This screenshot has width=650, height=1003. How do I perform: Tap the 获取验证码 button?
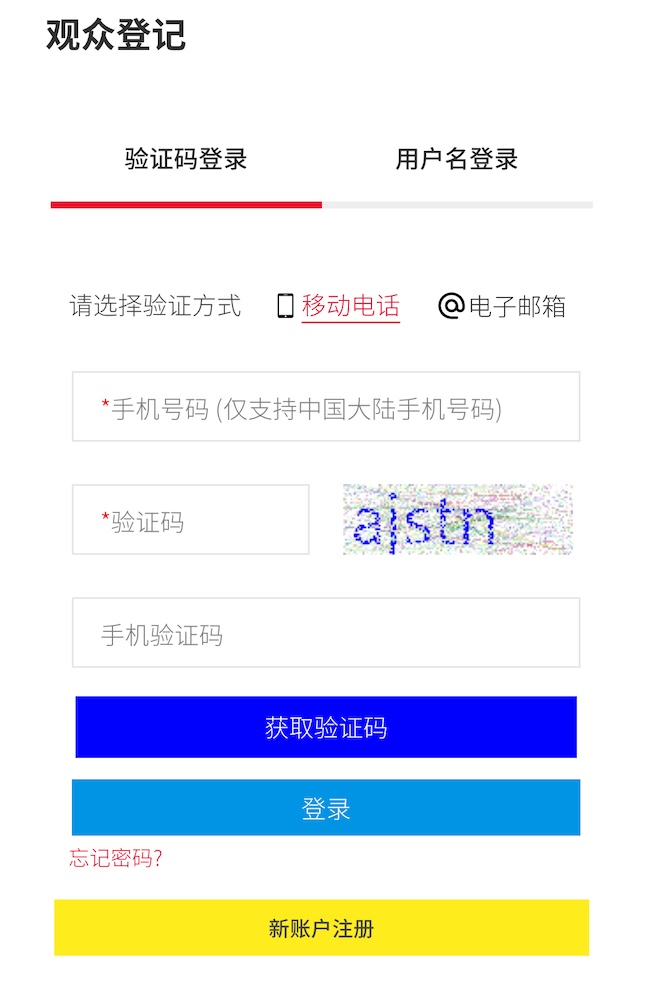[x=326, y=727]
